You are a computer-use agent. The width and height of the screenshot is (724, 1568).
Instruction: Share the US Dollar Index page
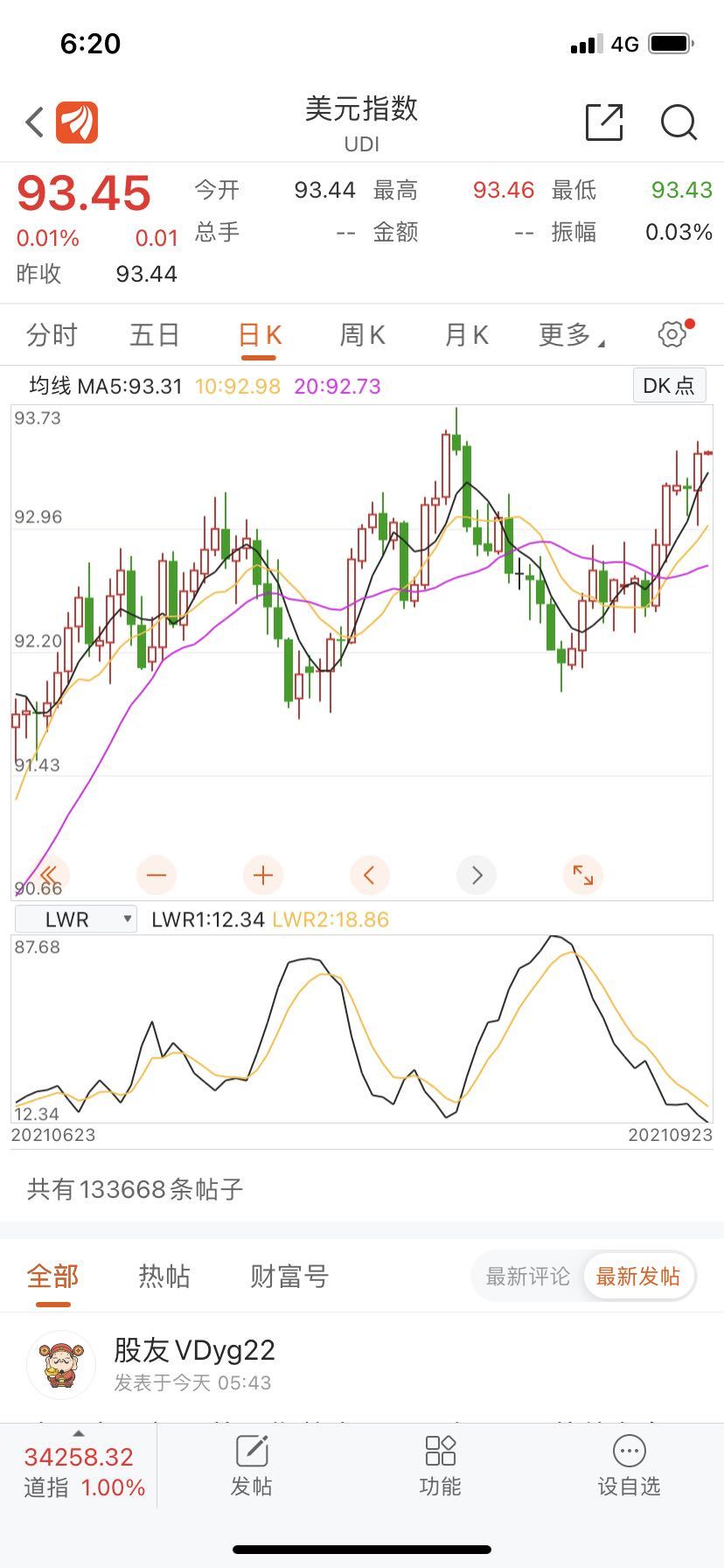[603, 122]
